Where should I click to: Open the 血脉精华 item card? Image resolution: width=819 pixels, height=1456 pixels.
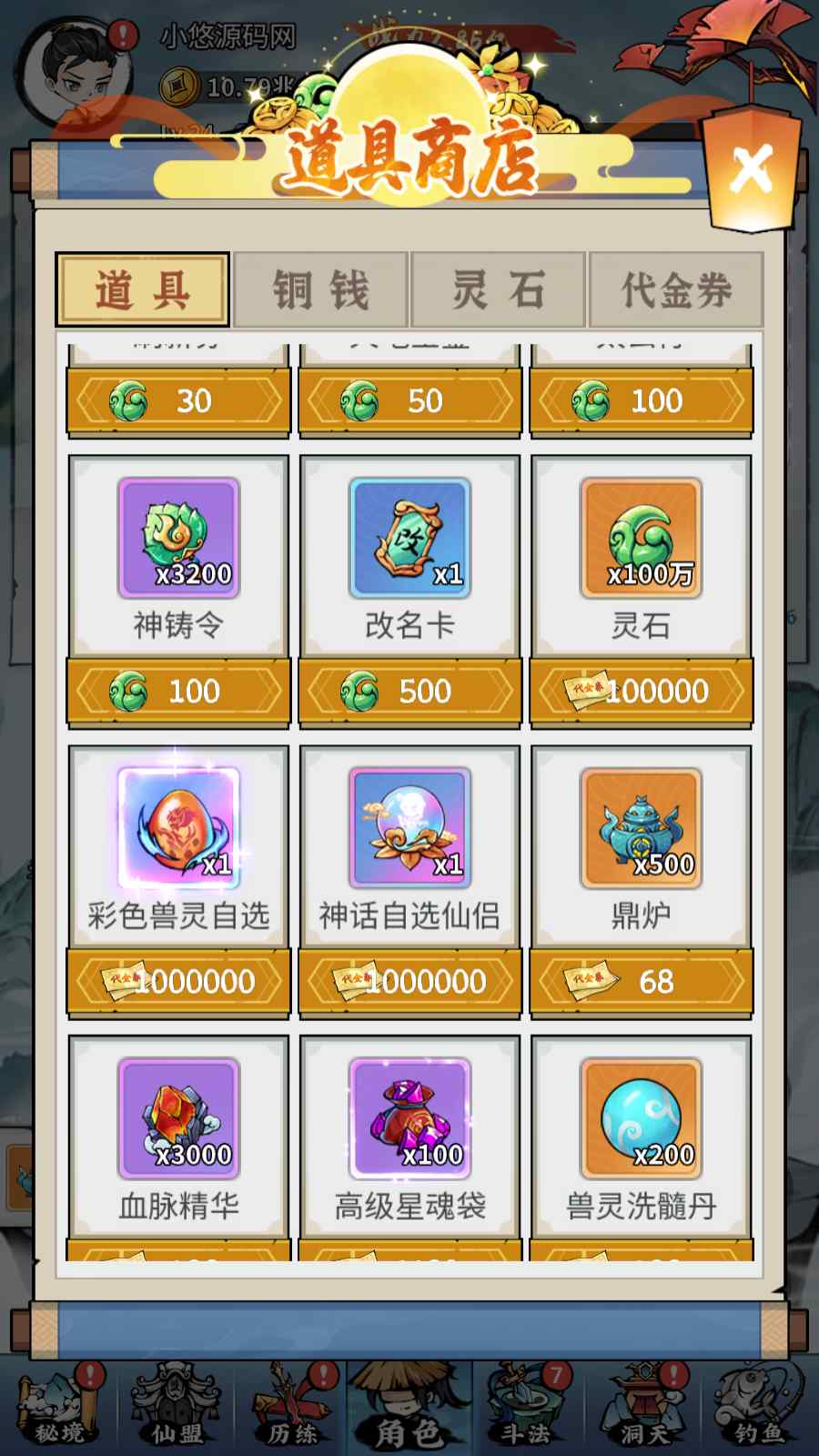(x=178, y=1137)
